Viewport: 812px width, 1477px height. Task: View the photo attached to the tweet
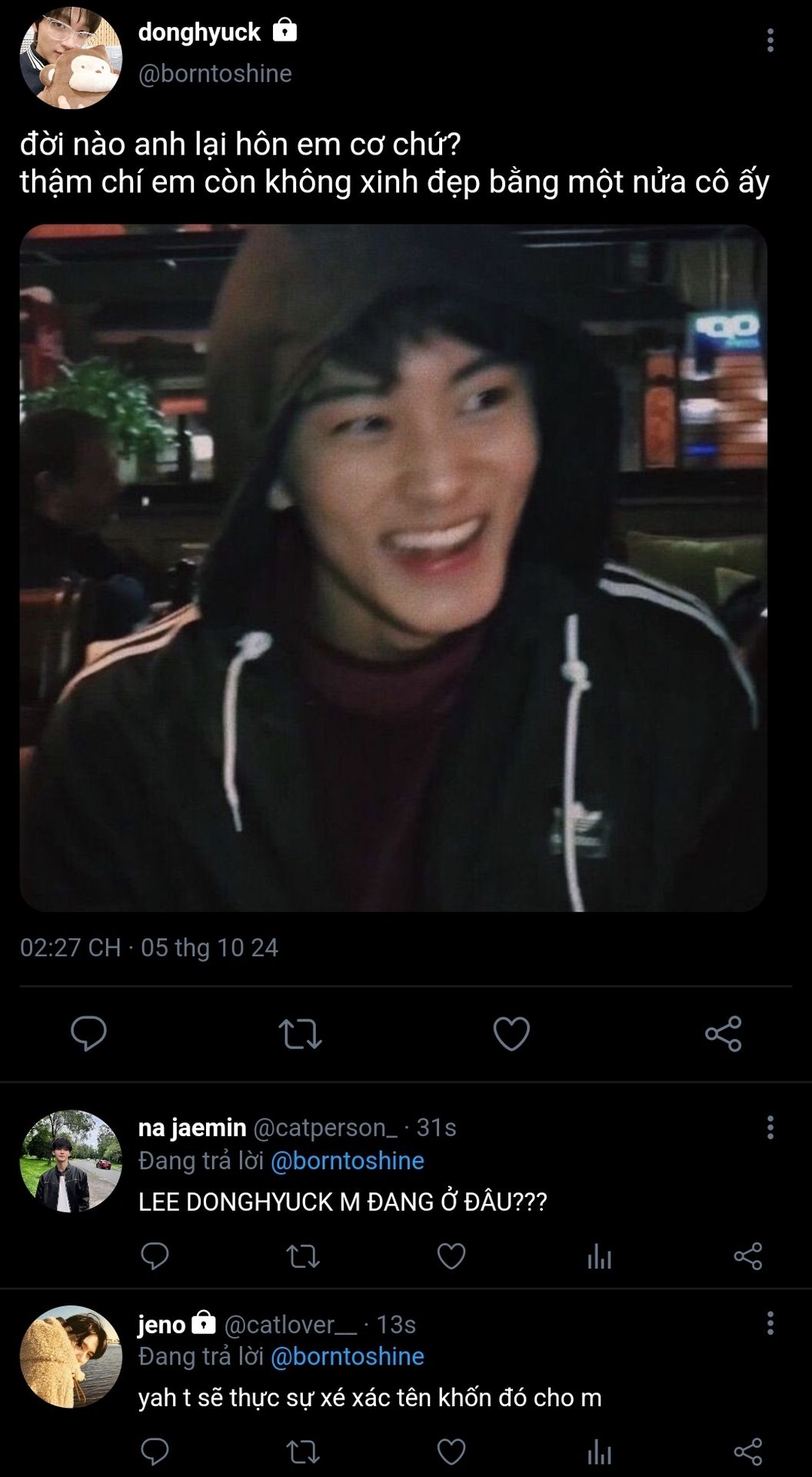(393, 568)
